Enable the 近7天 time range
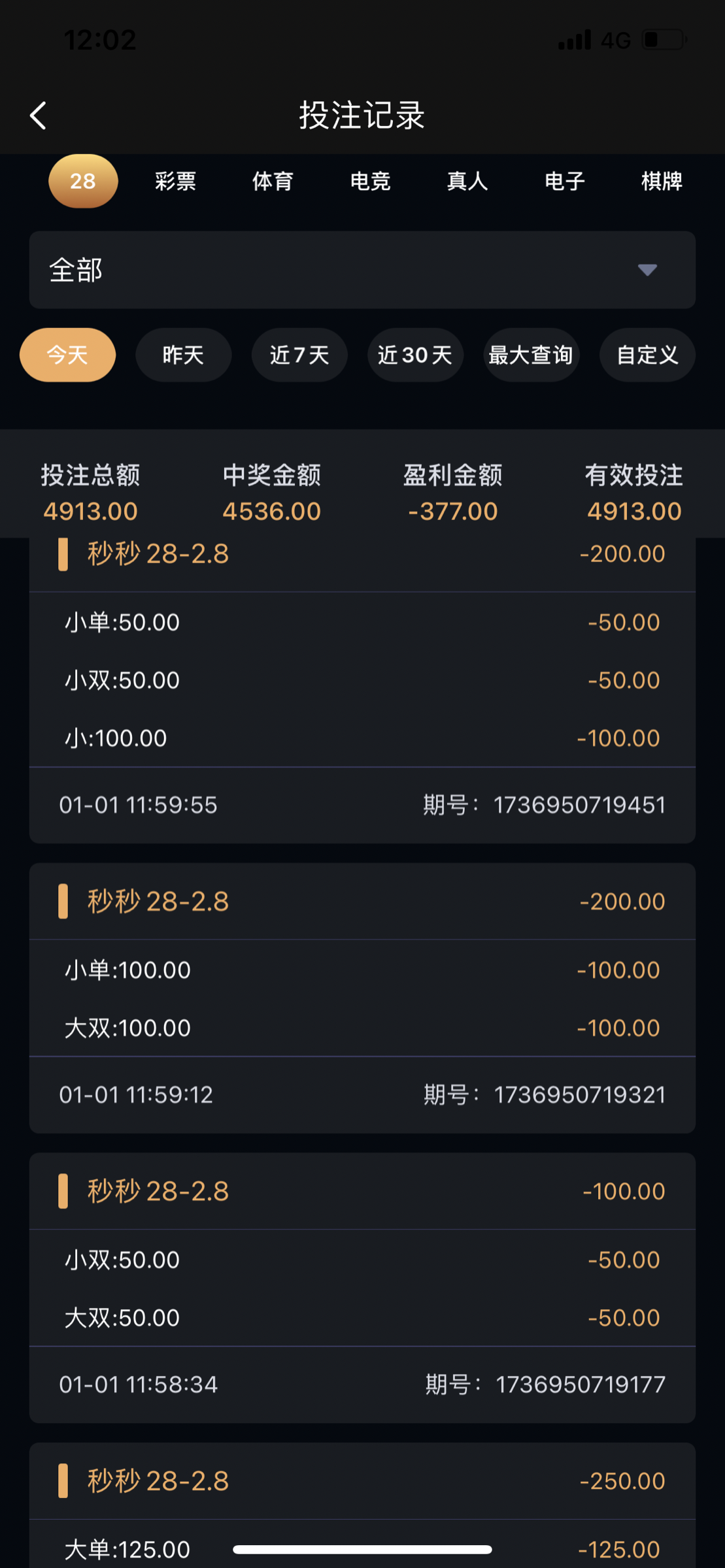 [x=299, y=355]
